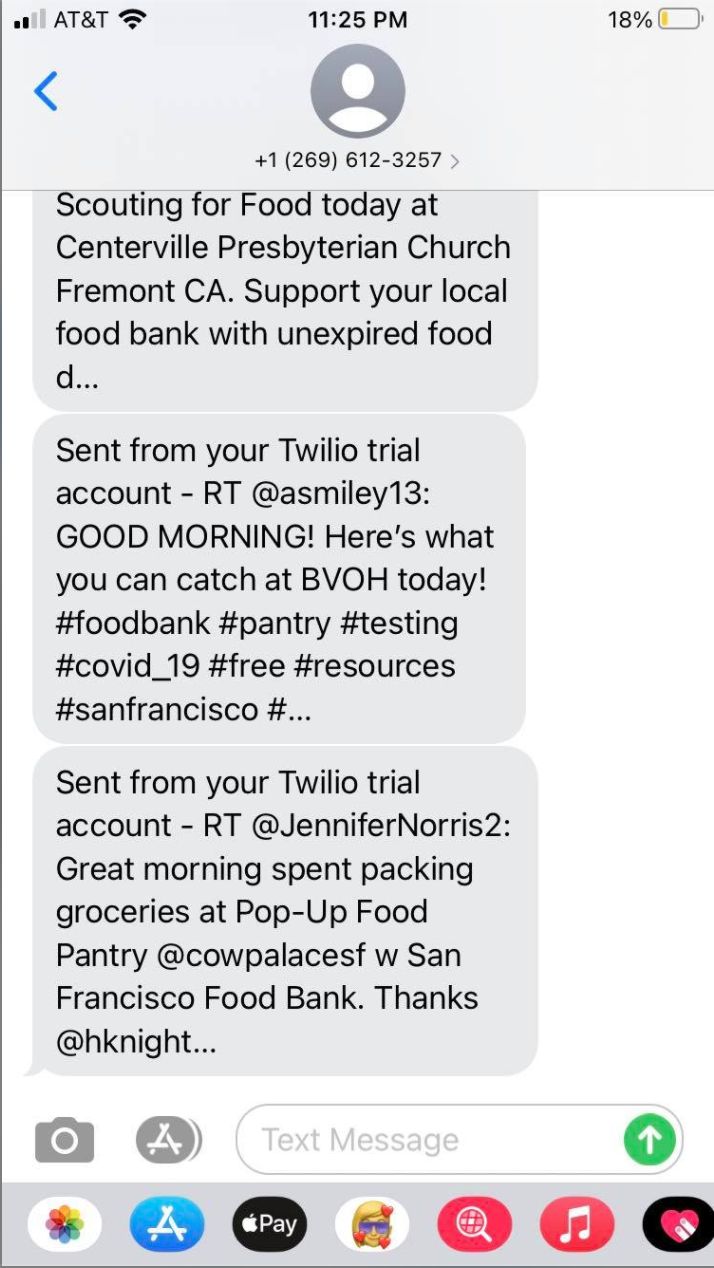Toggle the App Store apps drawer

[x=168, y=1139]
